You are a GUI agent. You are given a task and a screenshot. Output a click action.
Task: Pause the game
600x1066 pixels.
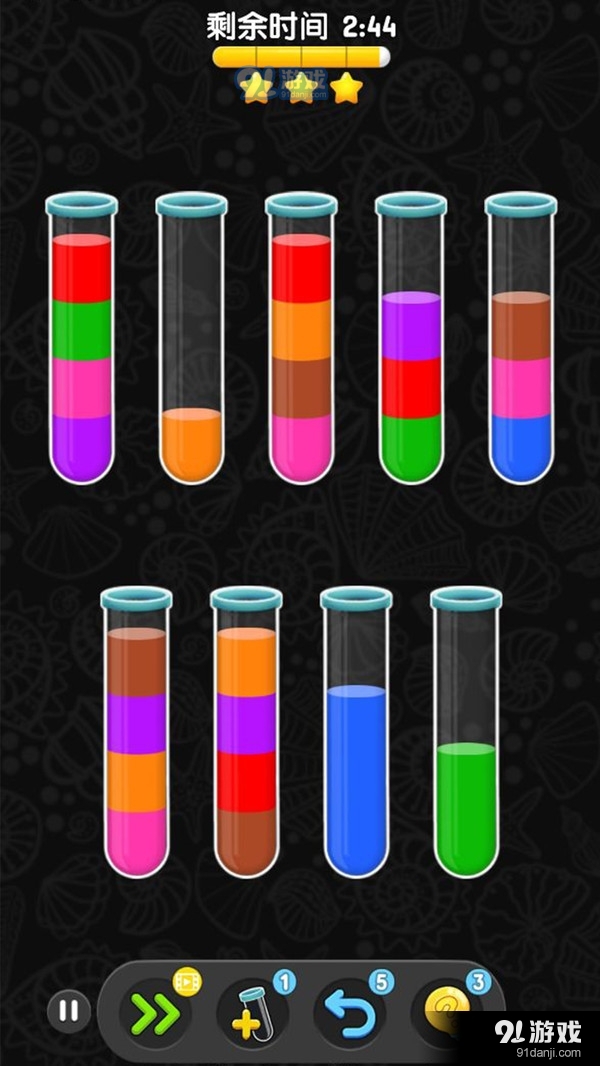coord(68,1010)
